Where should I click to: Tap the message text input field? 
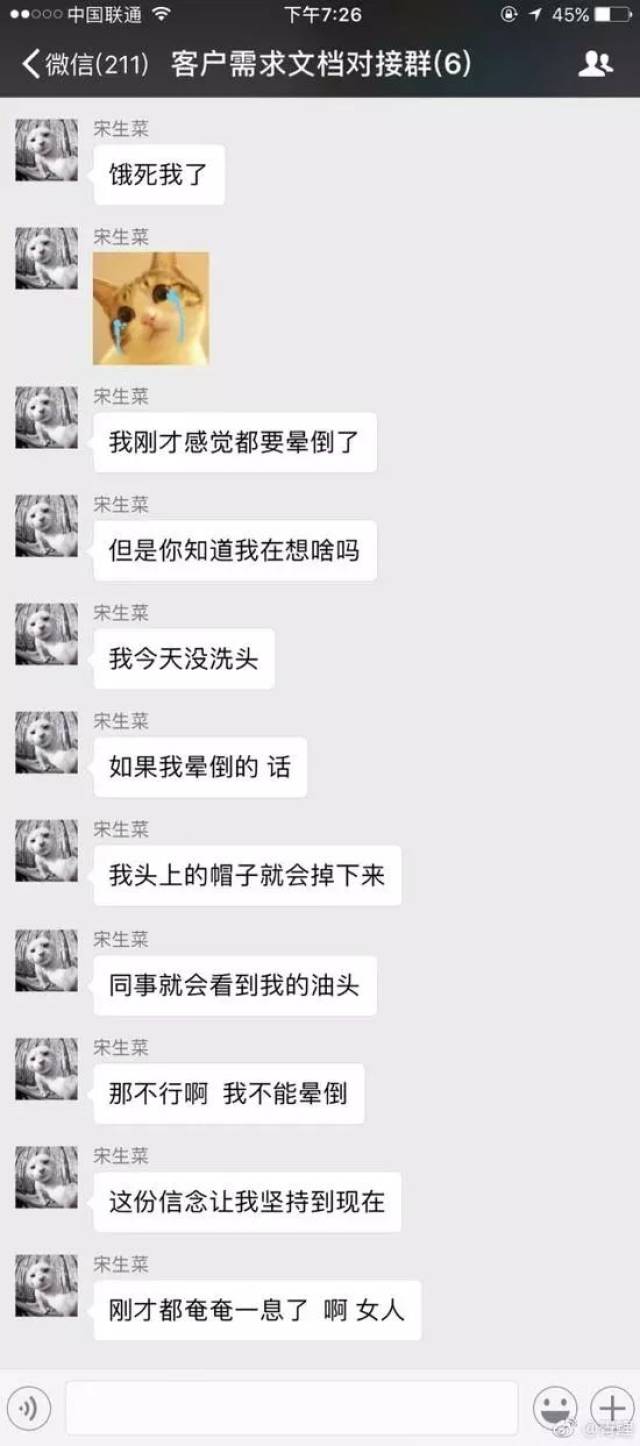[292, 1408]
